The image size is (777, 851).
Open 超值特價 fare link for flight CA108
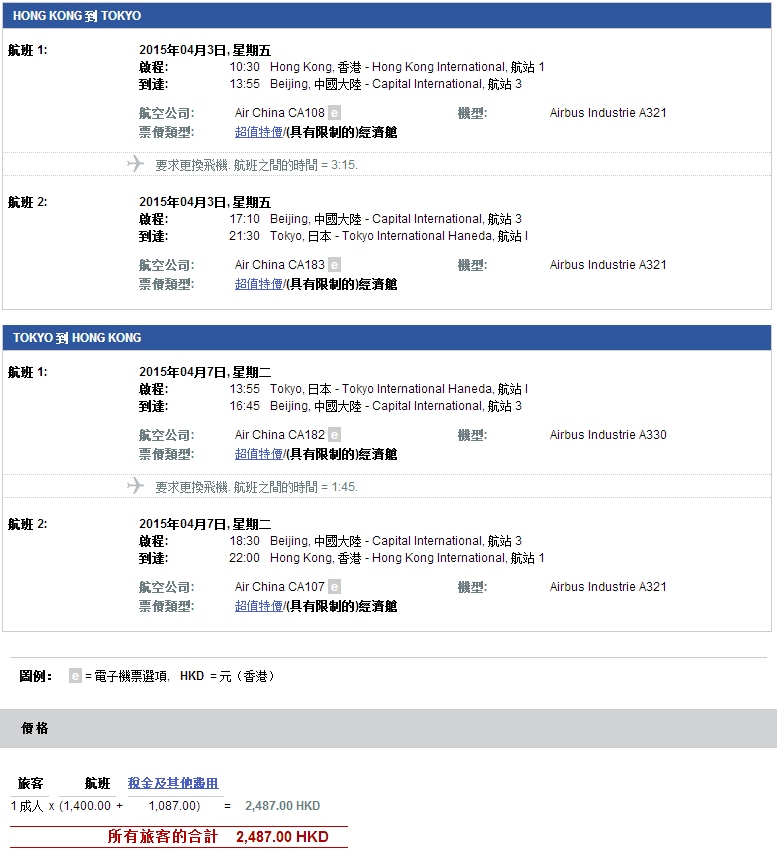[258, 132]
